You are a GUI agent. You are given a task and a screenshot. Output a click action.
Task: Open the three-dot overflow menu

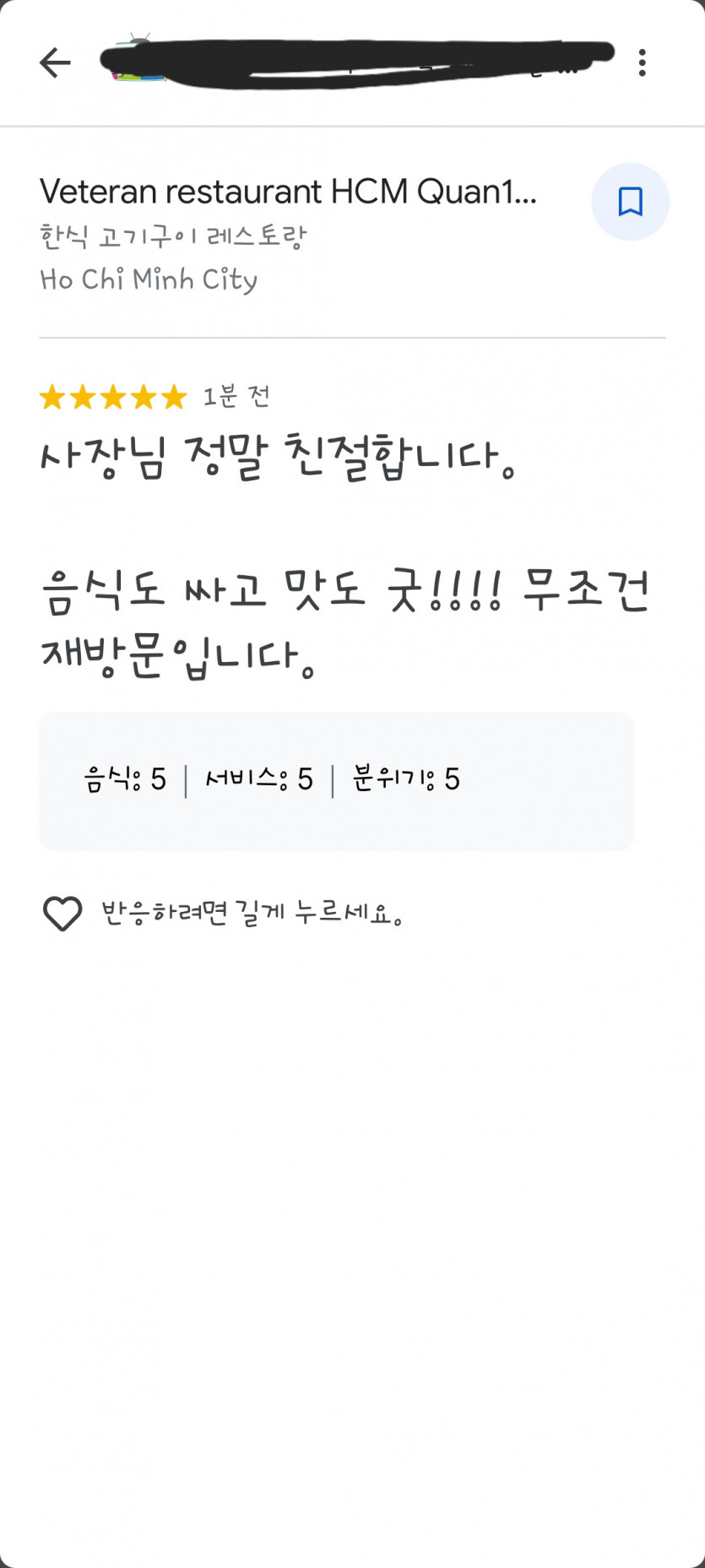coord(643,62)
